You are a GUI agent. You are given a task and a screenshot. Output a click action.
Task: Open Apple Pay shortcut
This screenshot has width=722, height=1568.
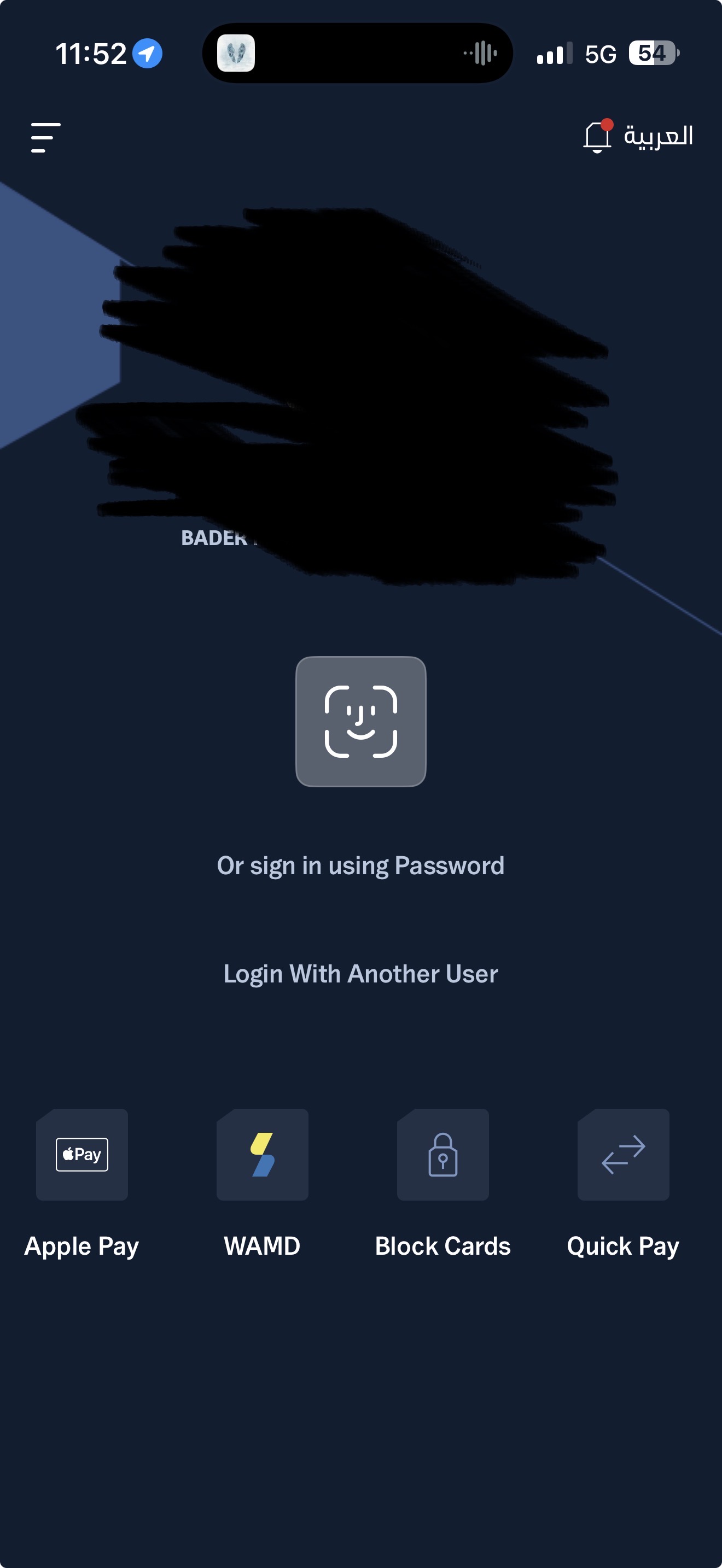click(81, 1155)
